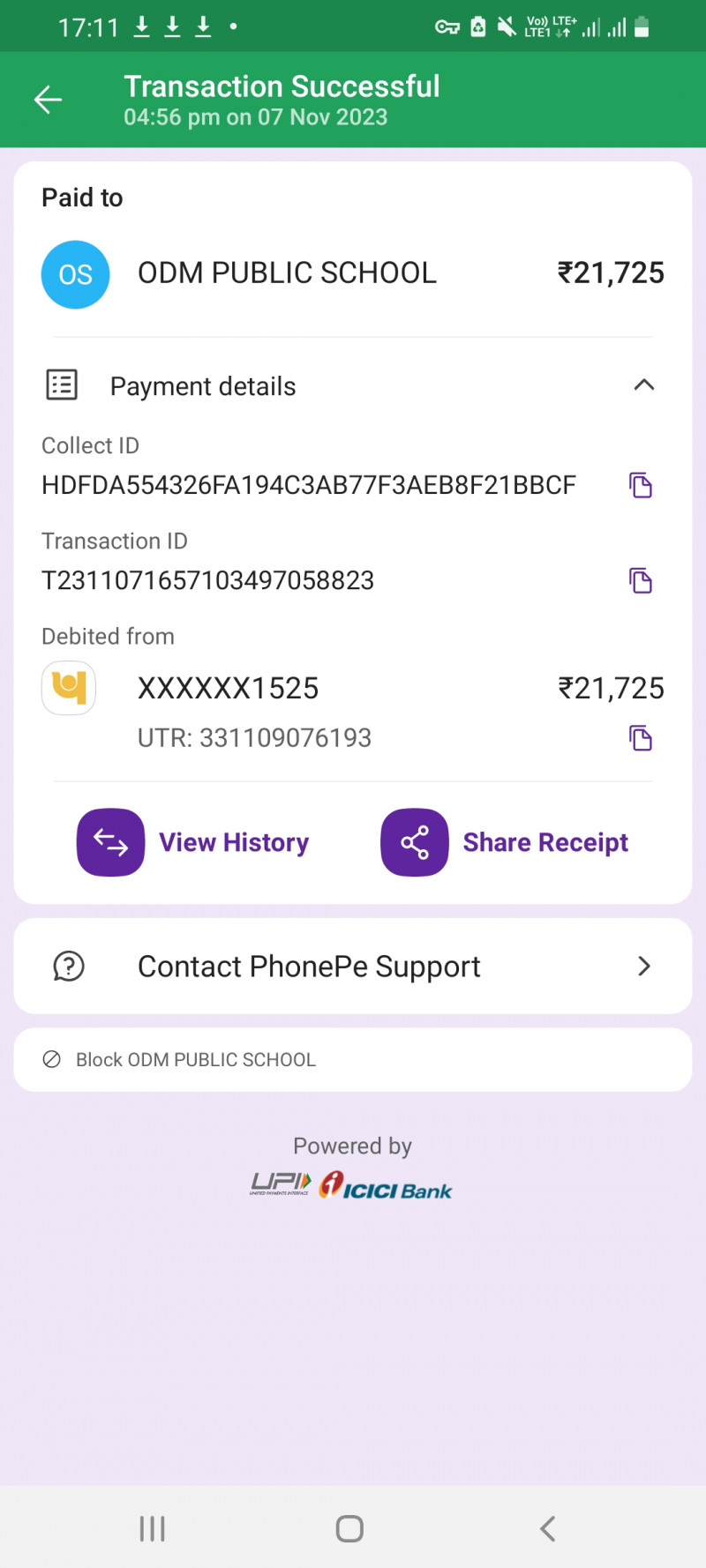Copy the Collect ID
This screenshot has height=1568, width=706.
[x=641, y=485]
